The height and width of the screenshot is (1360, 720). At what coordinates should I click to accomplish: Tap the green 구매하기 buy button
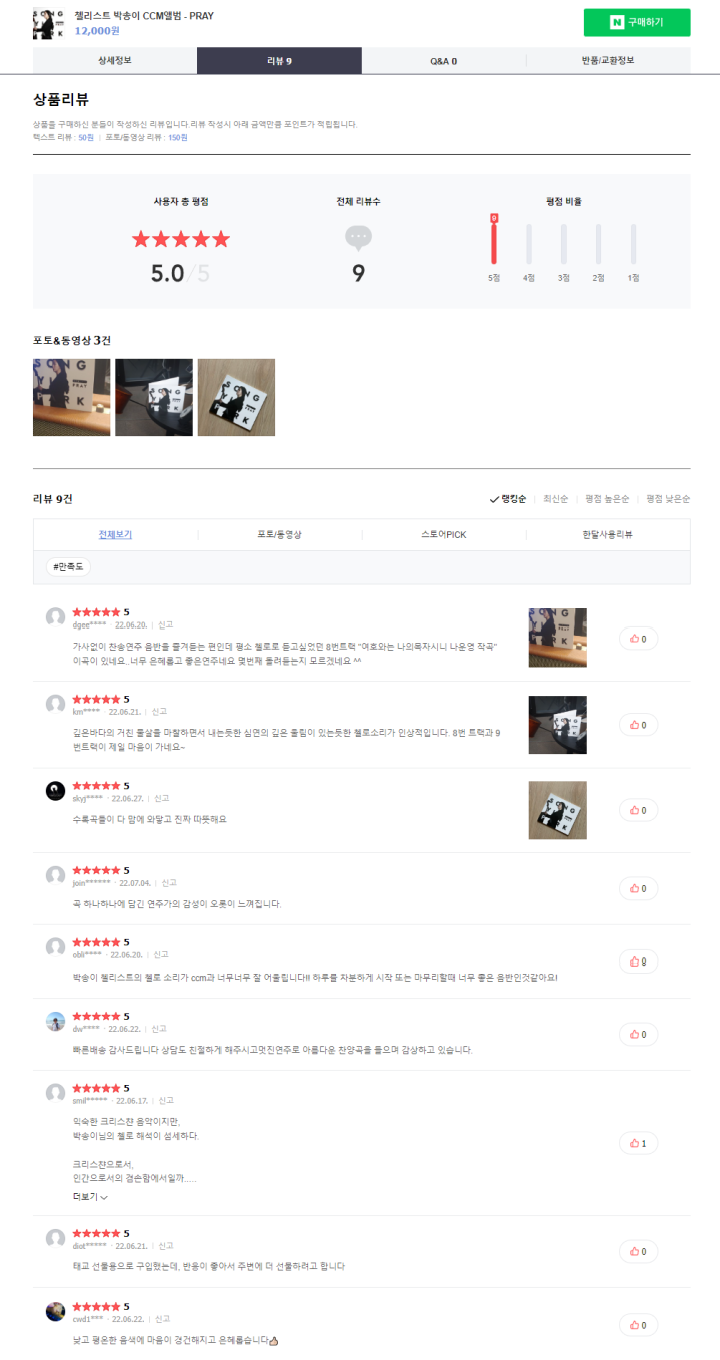pos(636,22)
